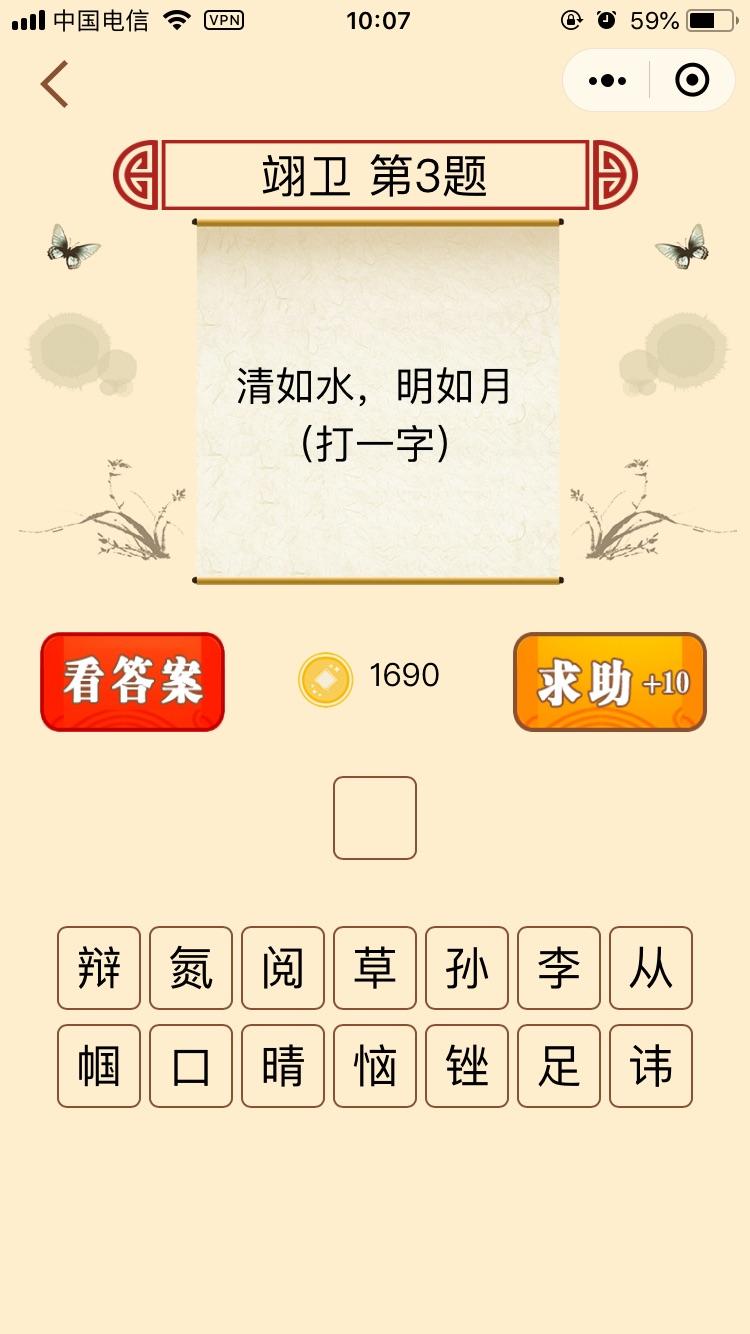Pick the character 晴 as answer
Image resolution: width=750 pixels, height=1334 pixels.
click(x=283, y=1066)
